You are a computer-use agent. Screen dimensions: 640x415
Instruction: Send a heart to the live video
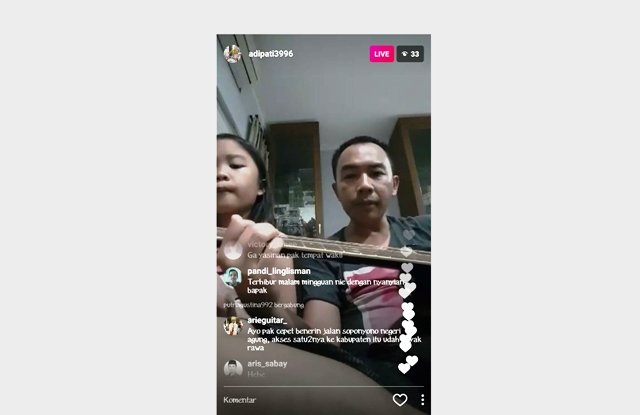click(x=400, y=400)
